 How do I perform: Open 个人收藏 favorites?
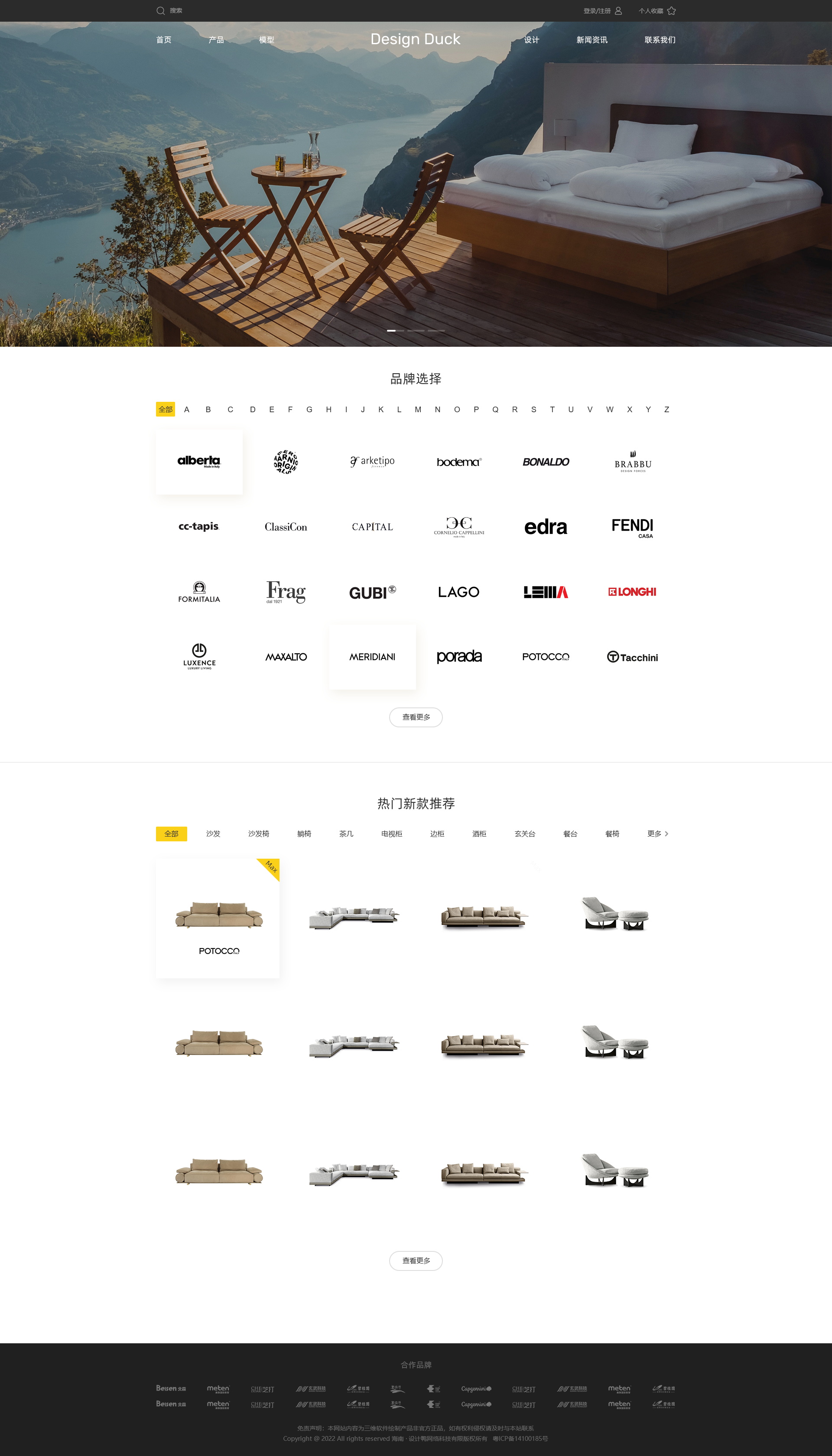click(x=656, y=11)
